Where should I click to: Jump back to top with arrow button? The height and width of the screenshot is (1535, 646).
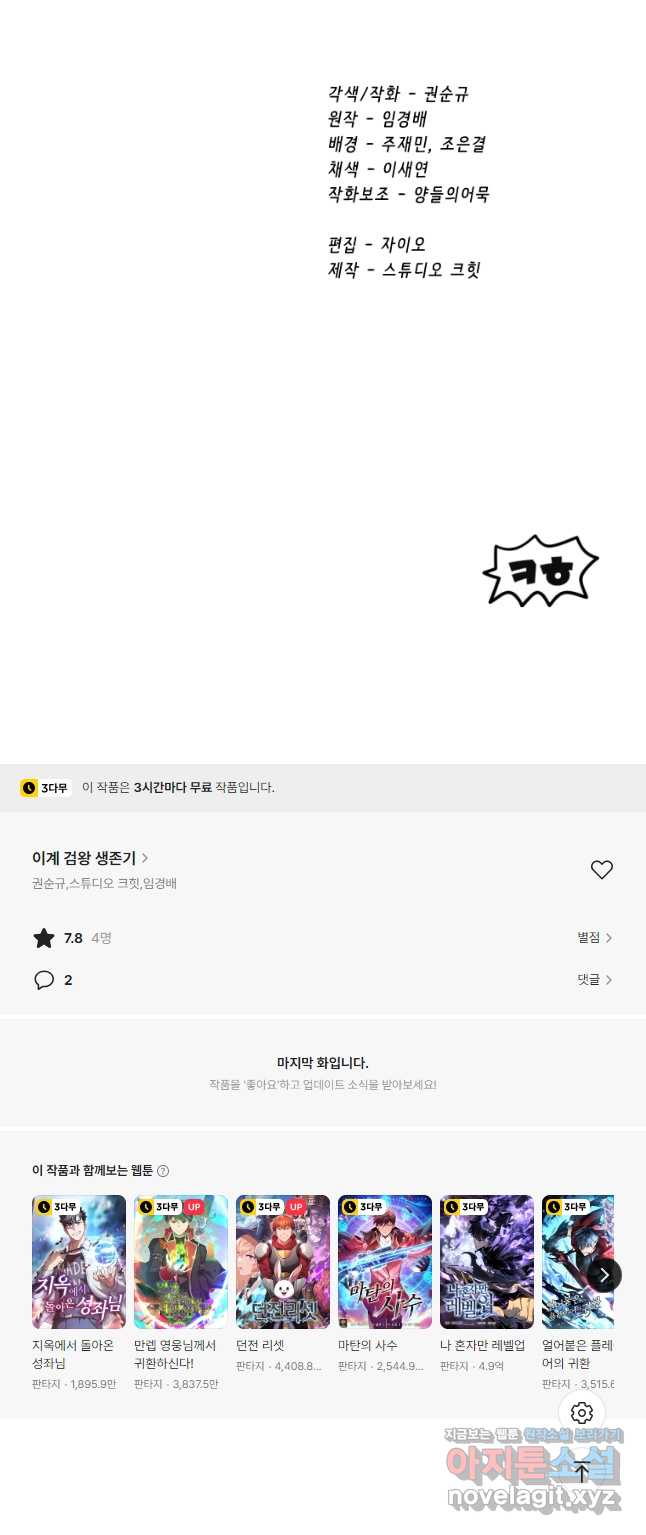(x=582, y=1472)
